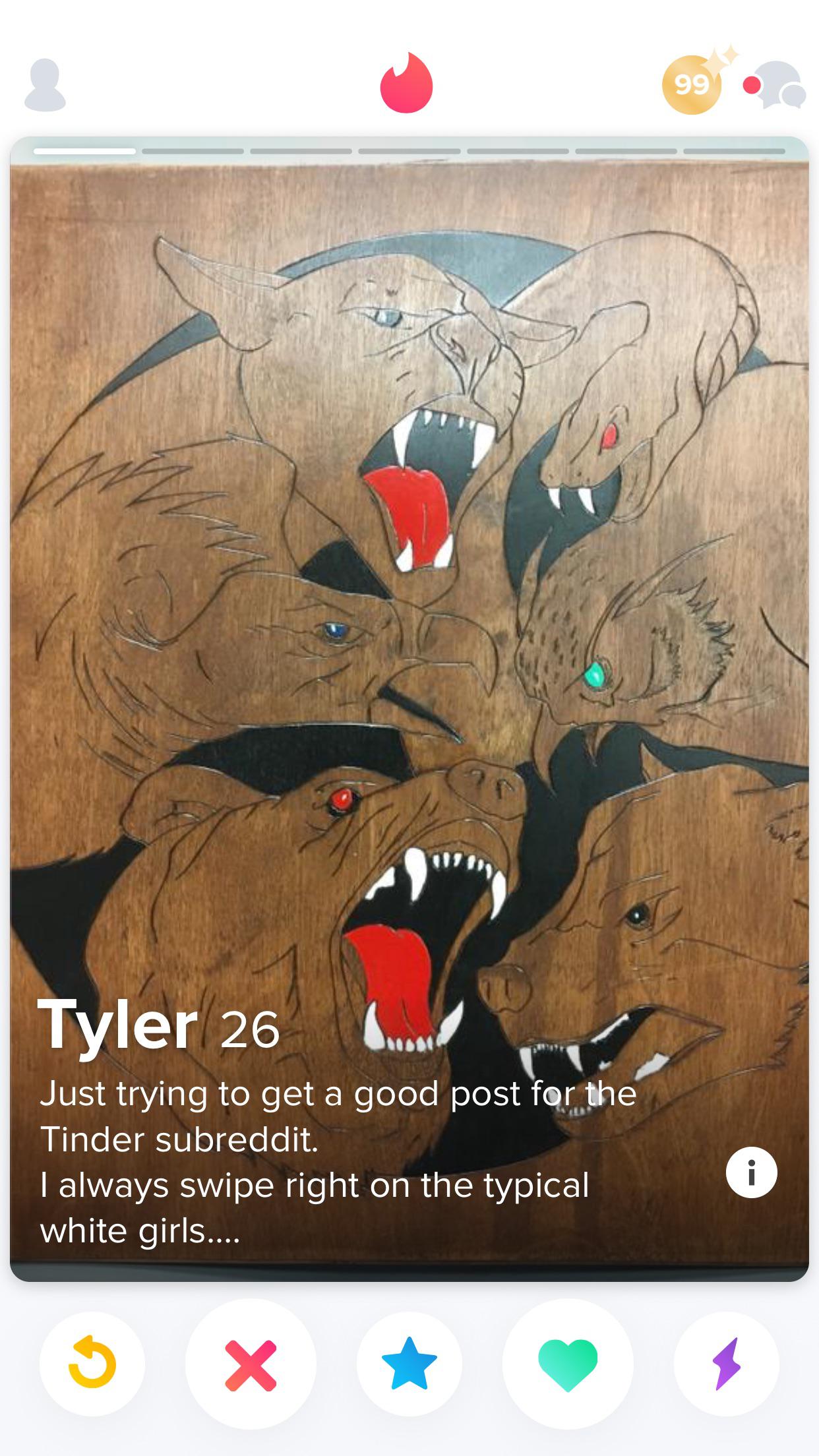Activate Boost with the purple lightning bolt
Image resolution: width=819 pixels, height=1456 pixels.
(727, 1363)
